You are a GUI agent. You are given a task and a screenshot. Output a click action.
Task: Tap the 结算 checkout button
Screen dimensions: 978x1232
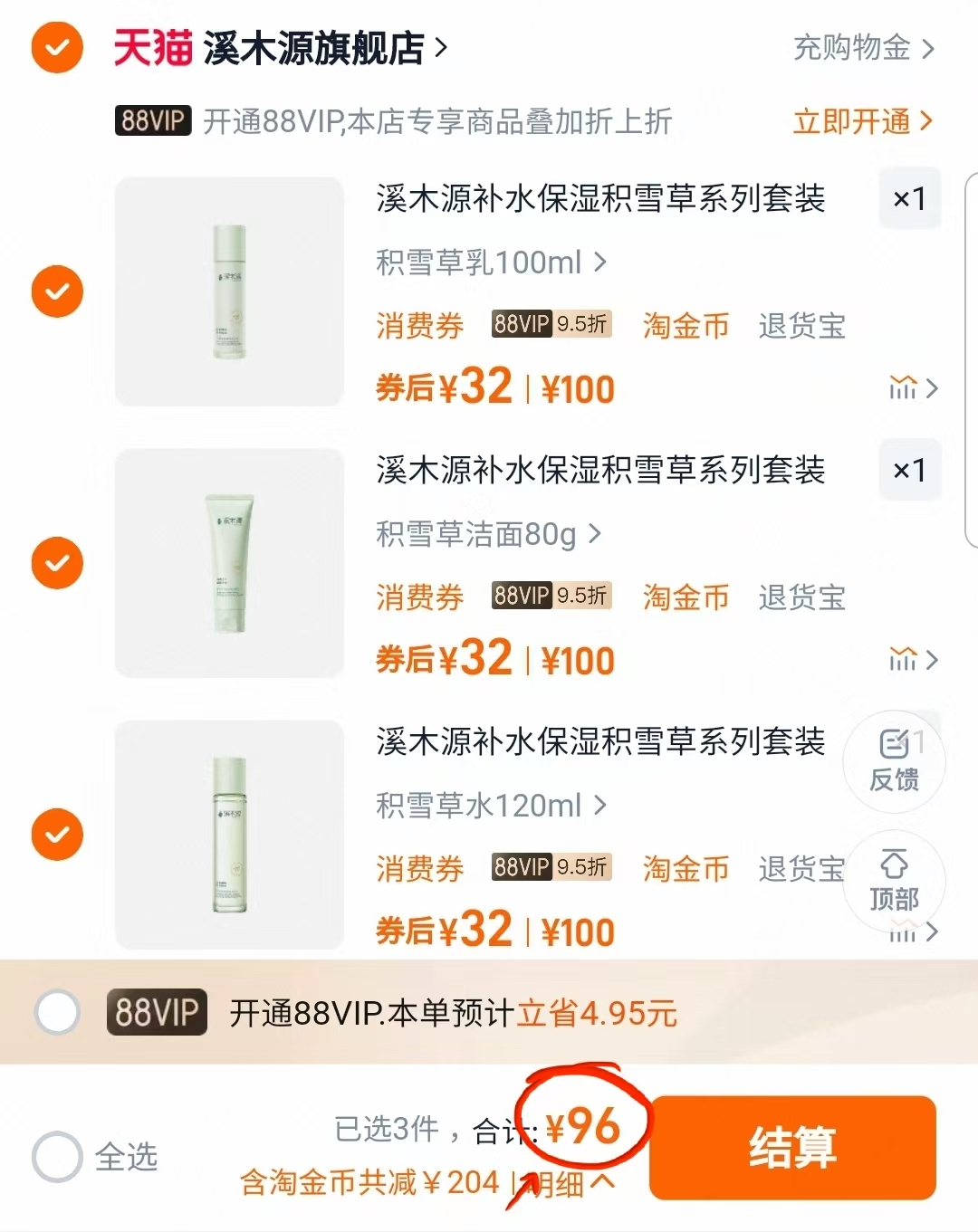point(791,1147)
